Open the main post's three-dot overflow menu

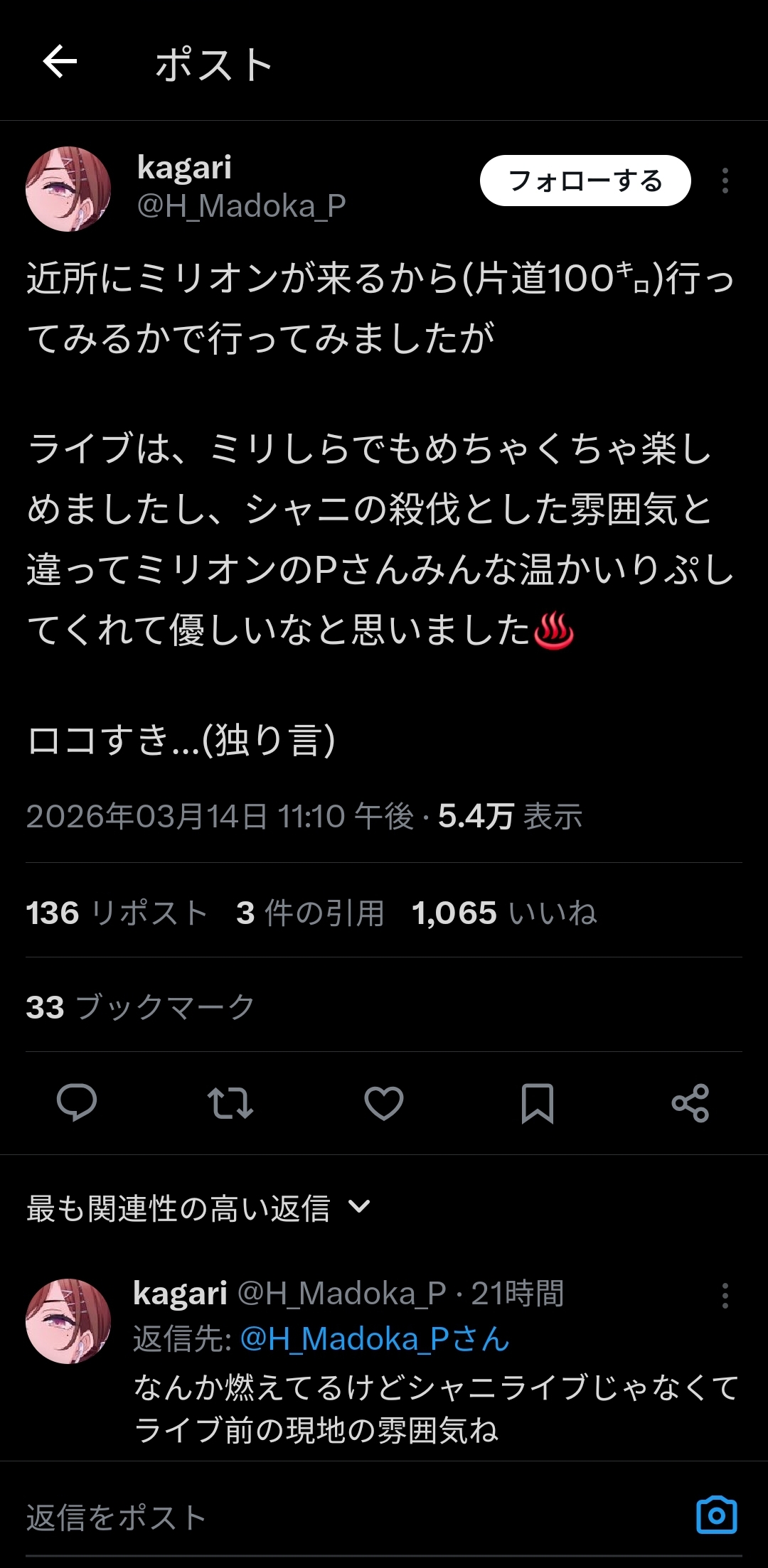coord(725,181)
